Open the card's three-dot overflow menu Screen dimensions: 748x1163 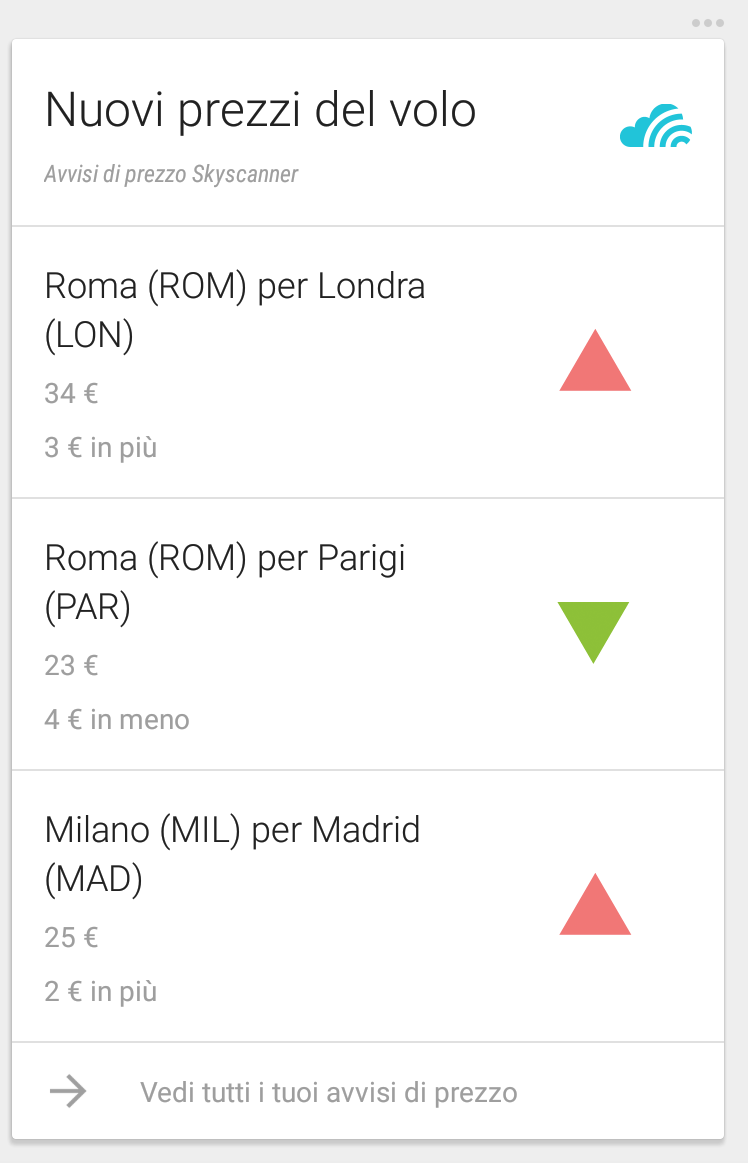[x=707, y=23]
